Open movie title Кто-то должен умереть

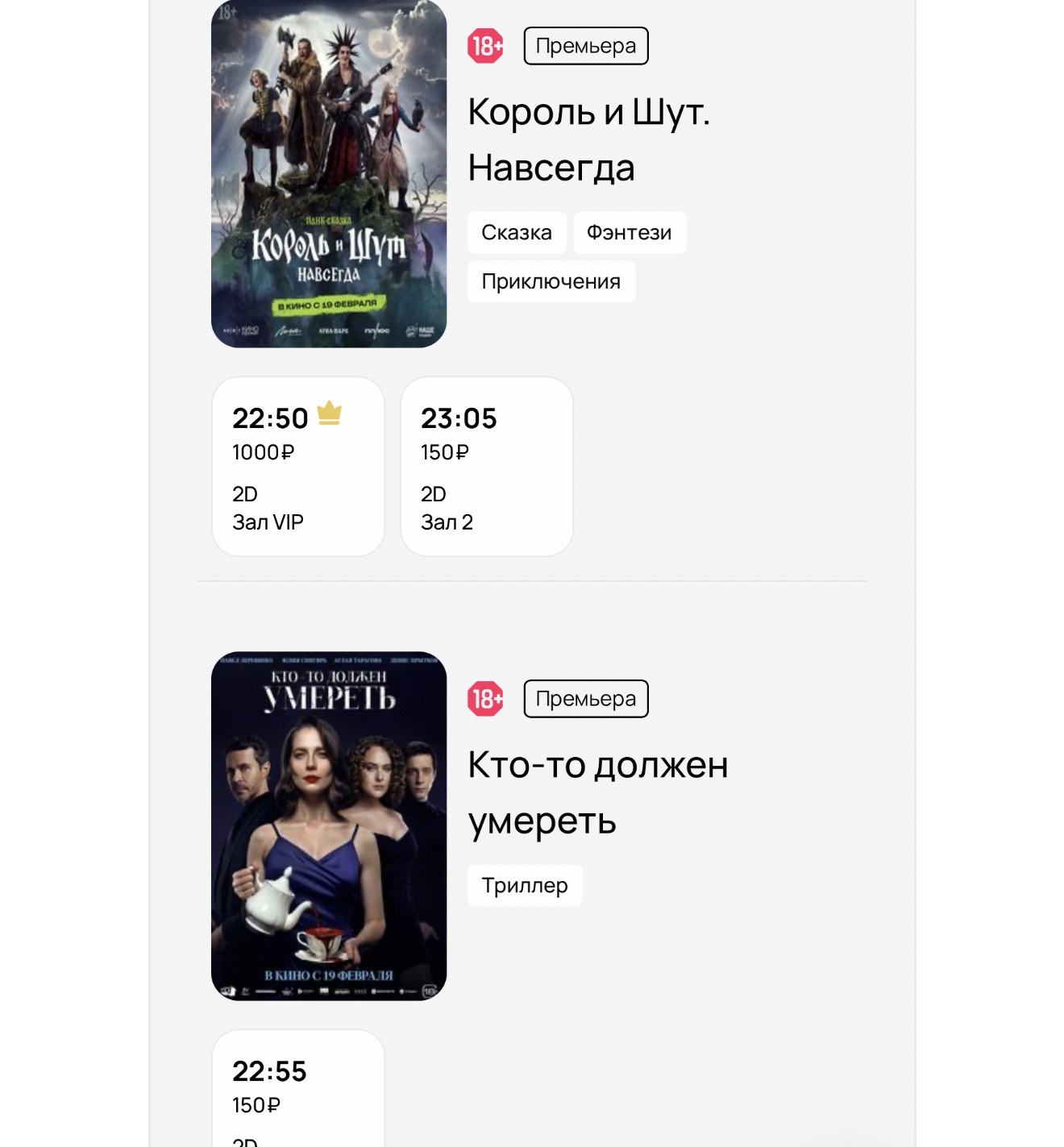click(597, 792)
